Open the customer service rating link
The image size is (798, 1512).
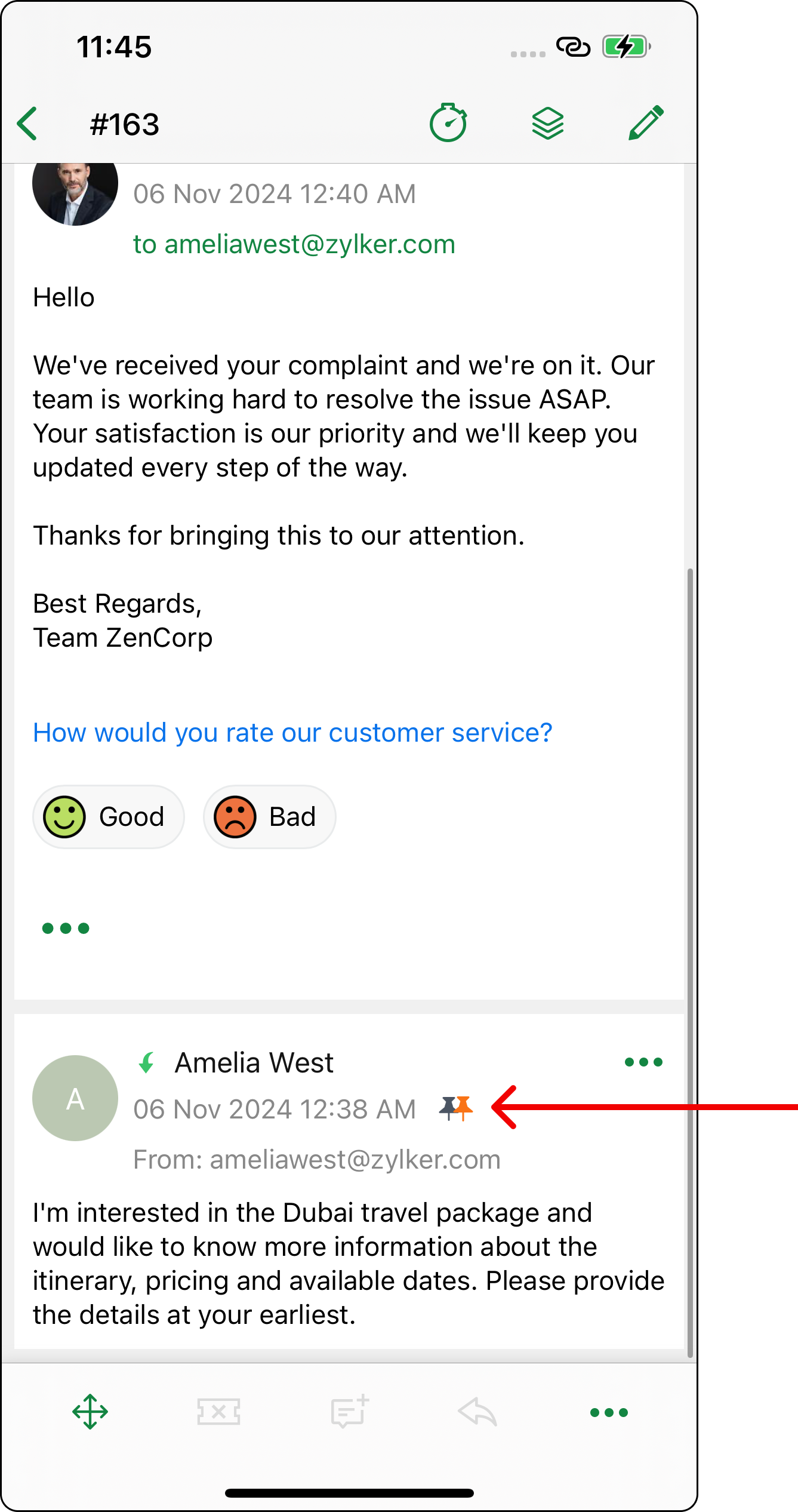(292, 733)
